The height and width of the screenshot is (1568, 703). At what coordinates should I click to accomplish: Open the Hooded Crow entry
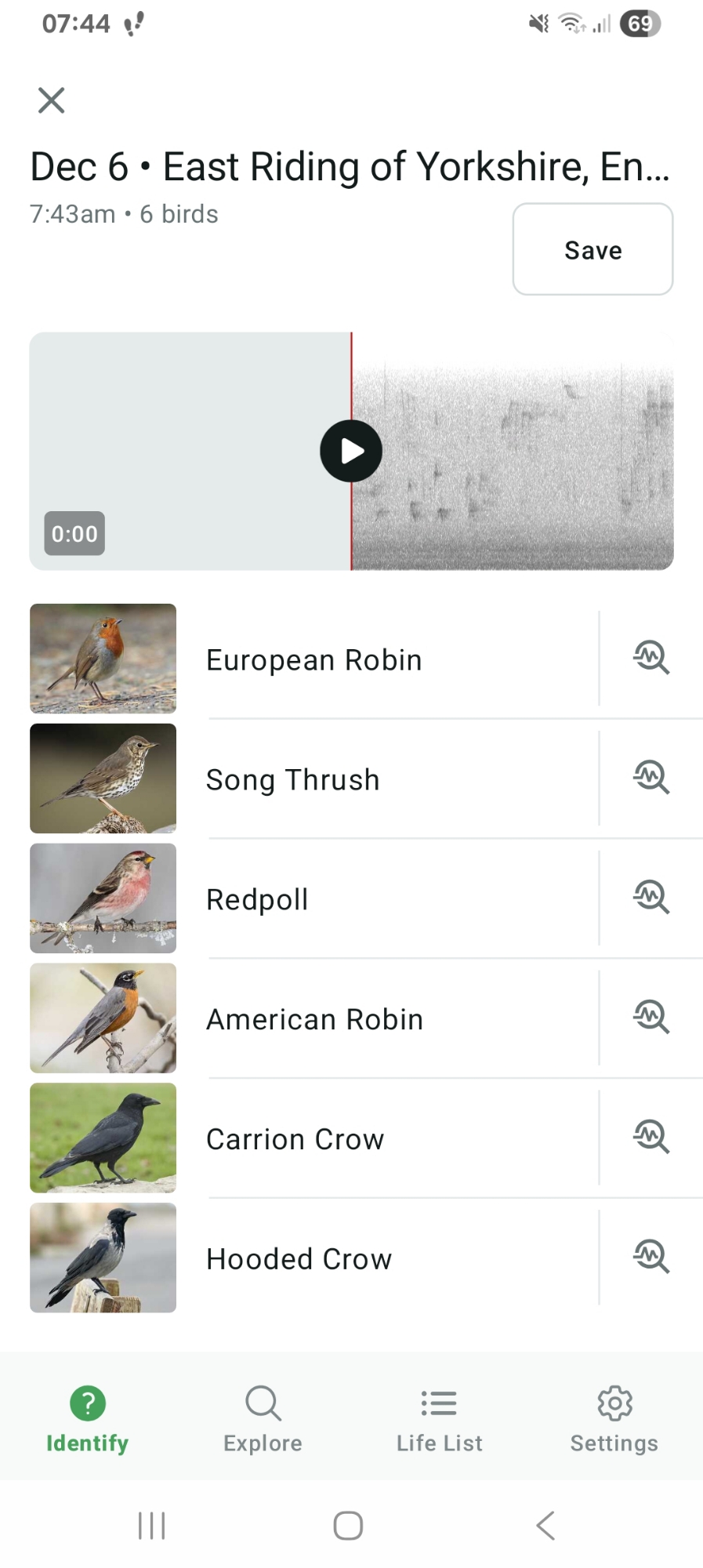[299, 1259]
